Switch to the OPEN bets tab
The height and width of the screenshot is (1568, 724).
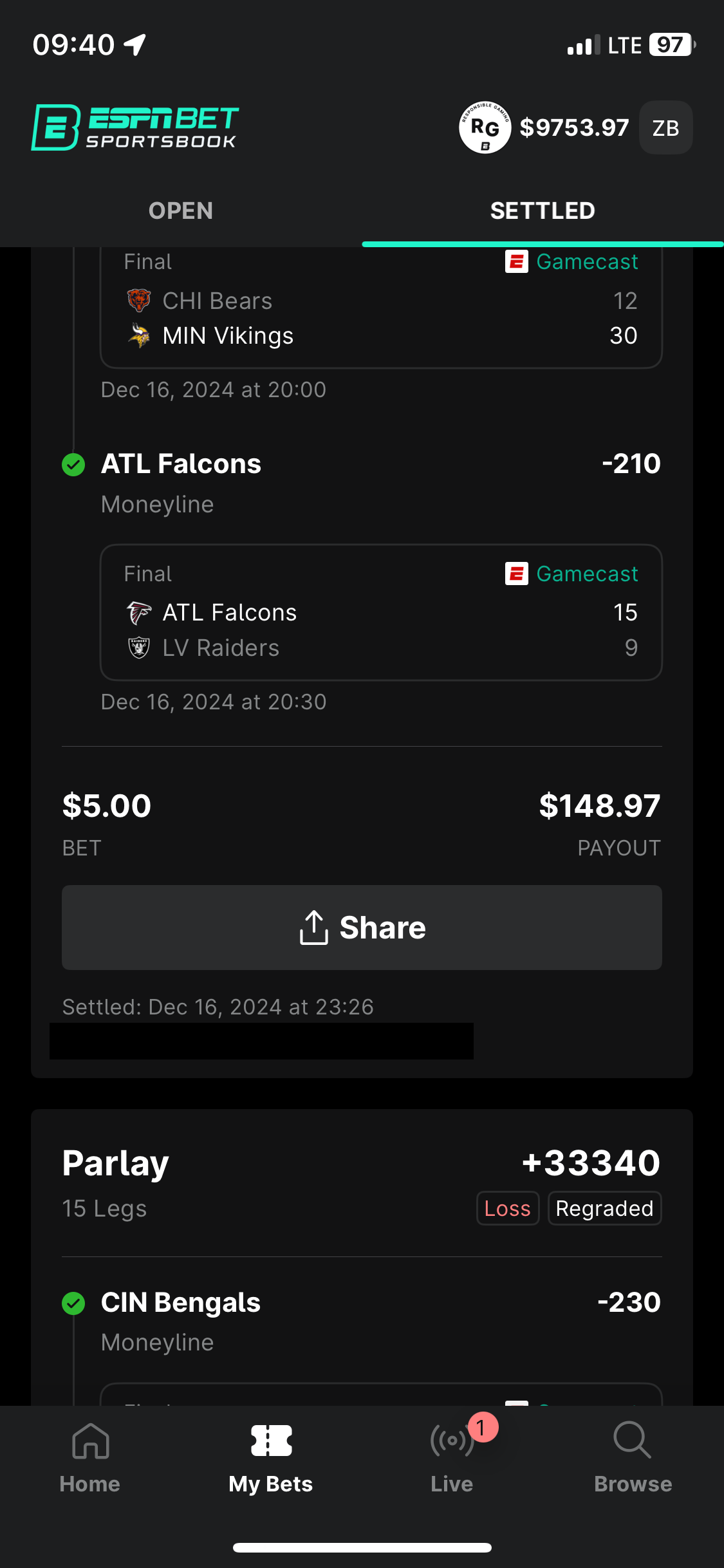[181, 210]
